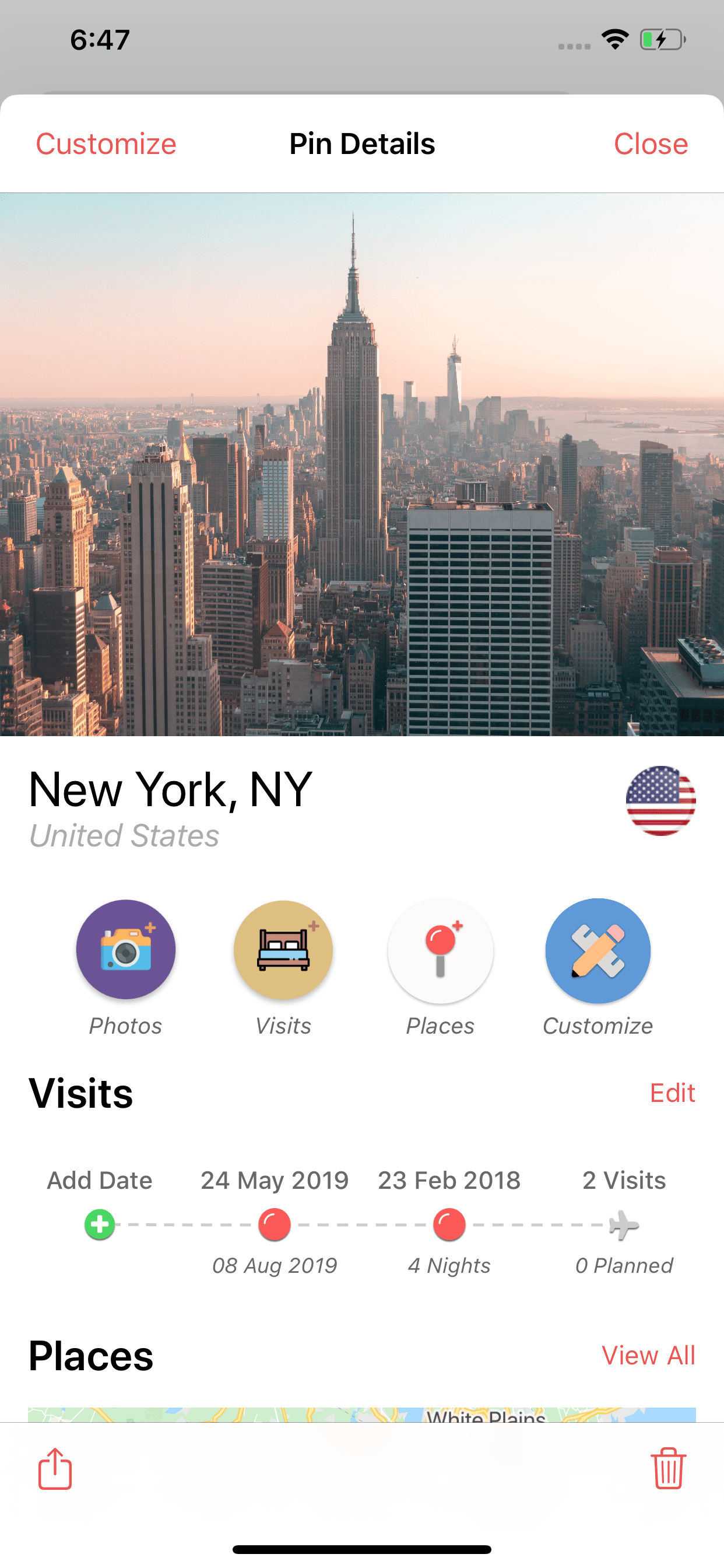Select the 24 May 2019 visit

[x=275, y=1224]
